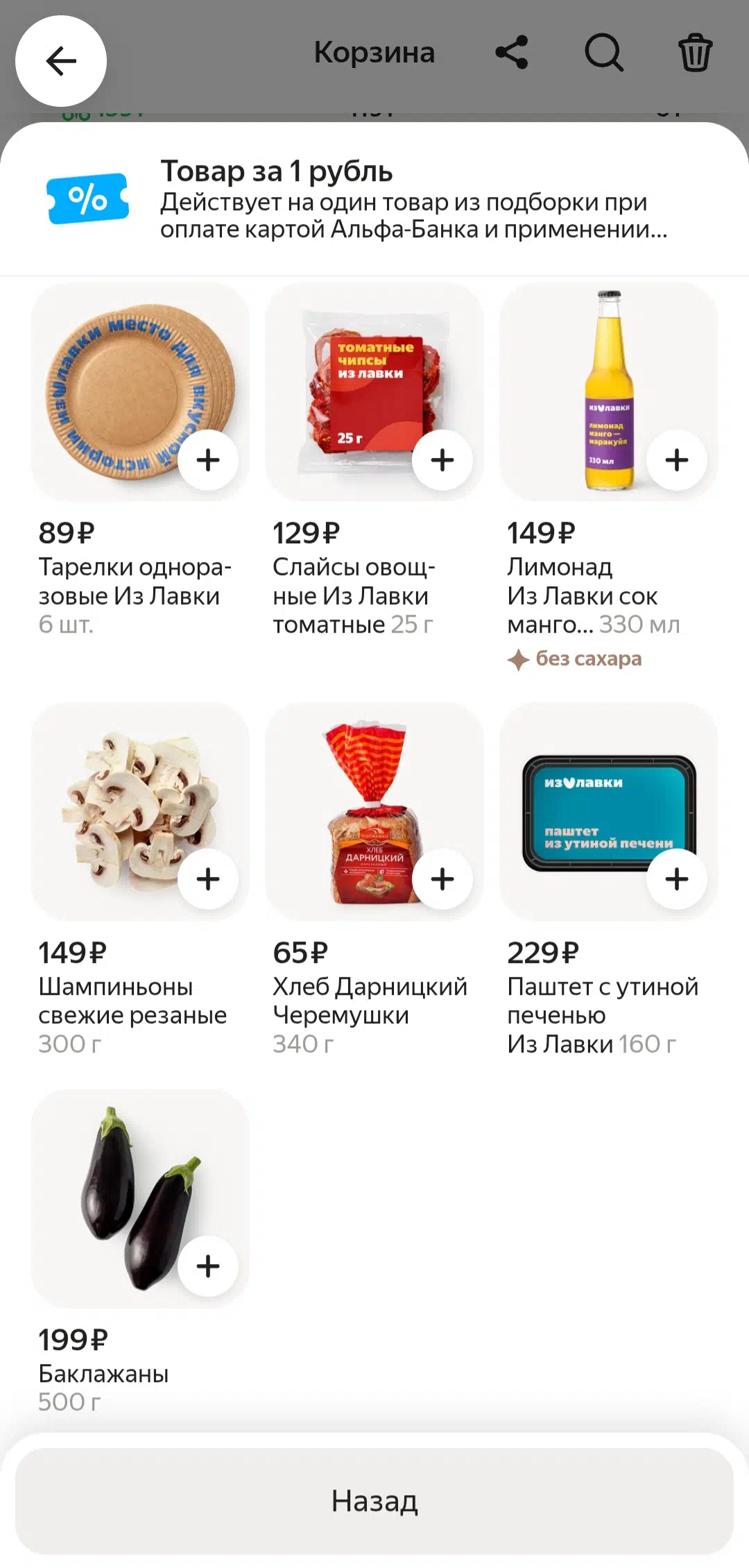Go back using the arrow button
Image resolution: width=749 pixels, height=1568 pixels.
coord(61,61)
